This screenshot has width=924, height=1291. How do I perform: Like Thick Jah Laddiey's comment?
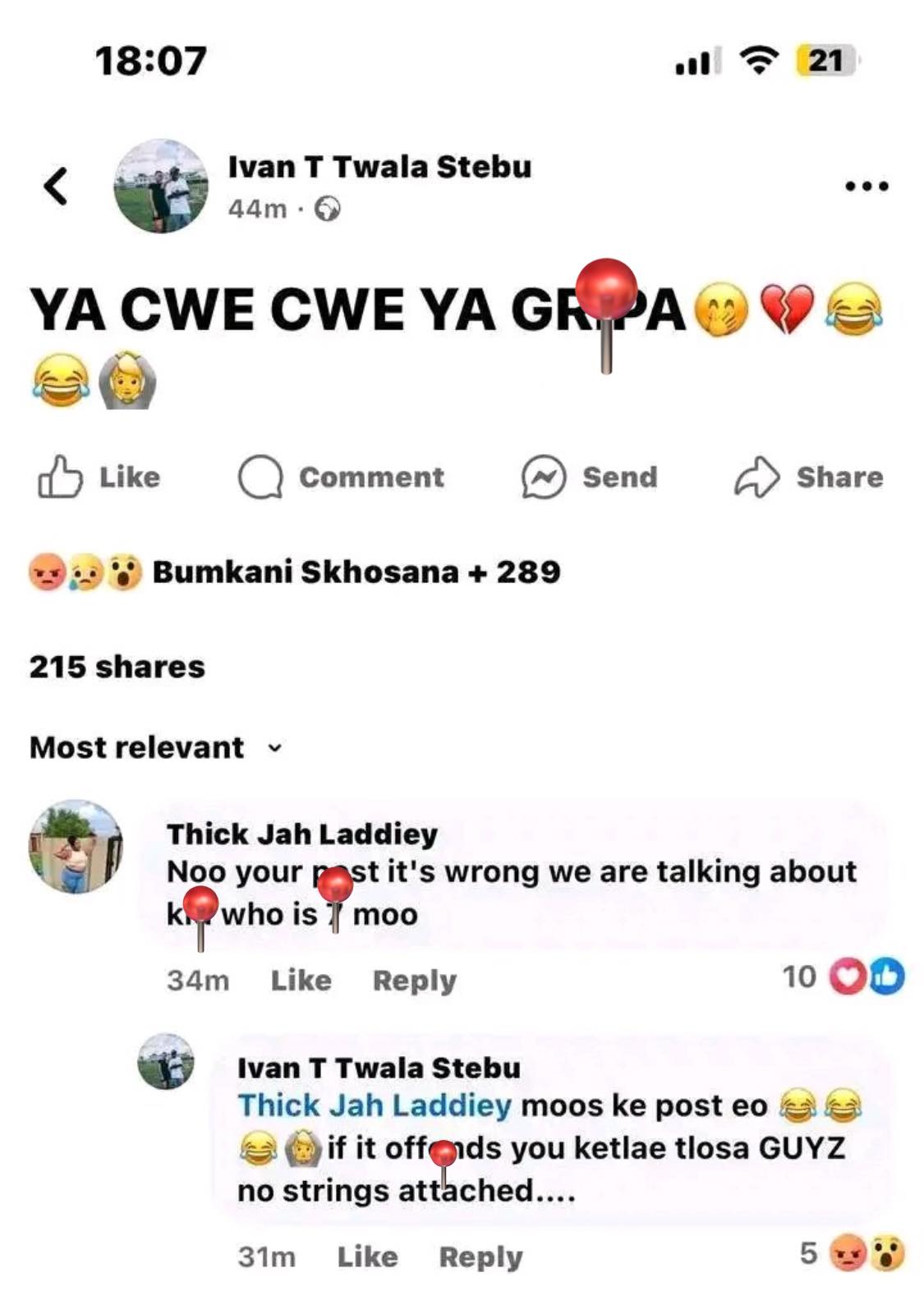click(x=301, y=980)
